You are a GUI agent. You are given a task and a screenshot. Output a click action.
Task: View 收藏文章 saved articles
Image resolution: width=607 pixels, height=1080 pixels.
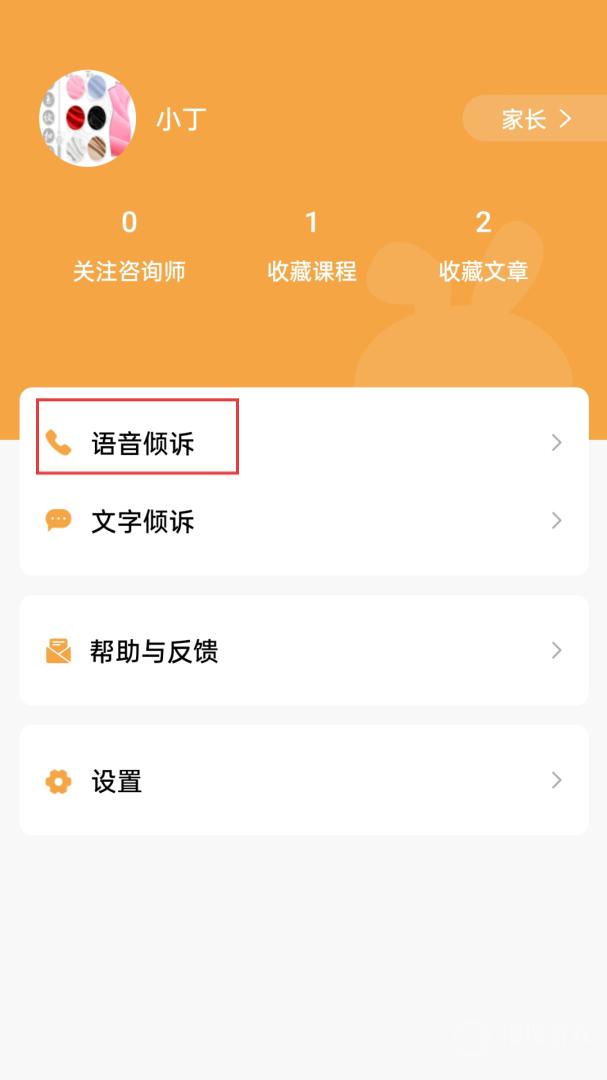click(483, 247)
